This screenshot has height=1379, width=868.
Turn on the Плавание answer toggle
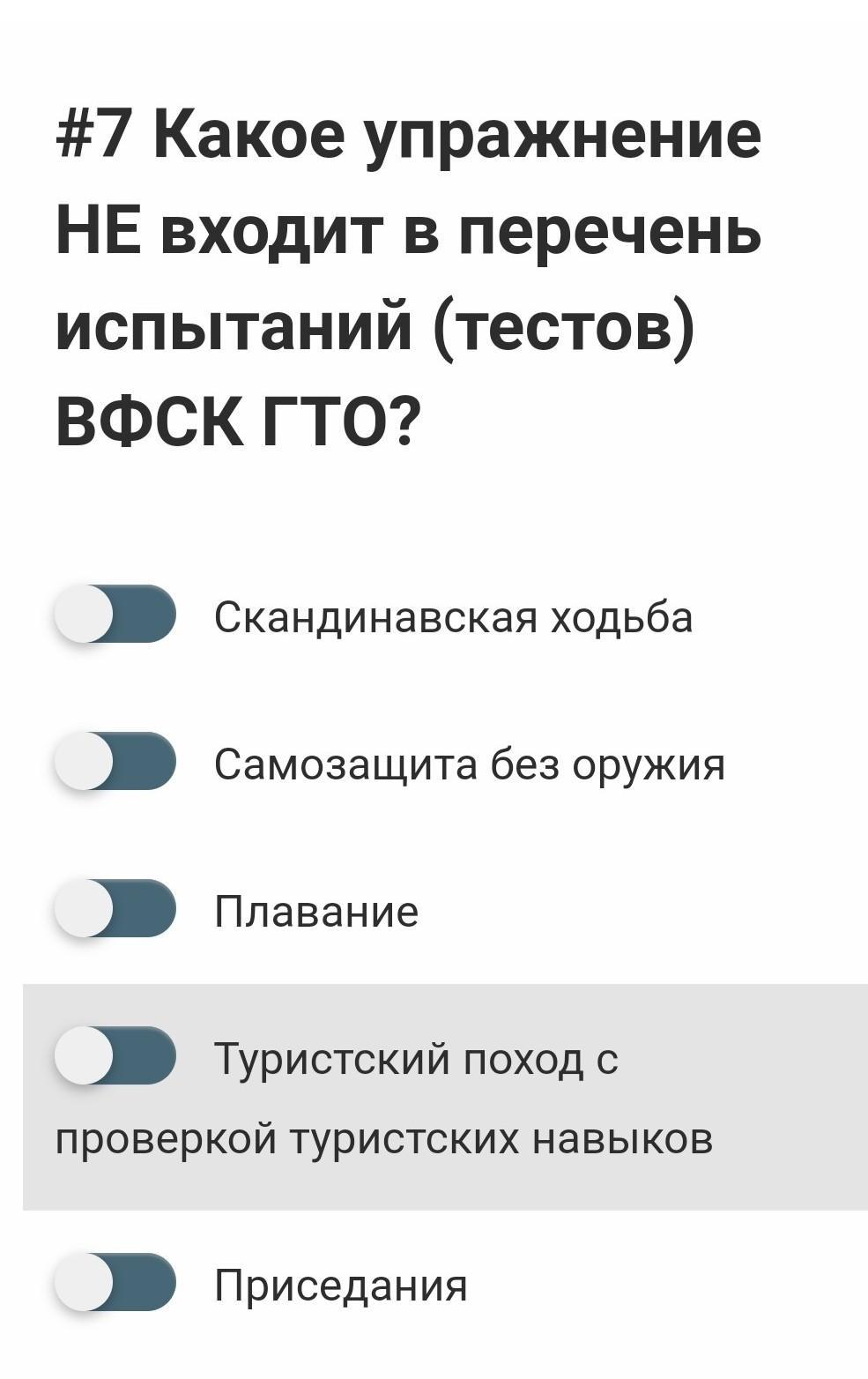pyautogui.click(x=115, y=908)
